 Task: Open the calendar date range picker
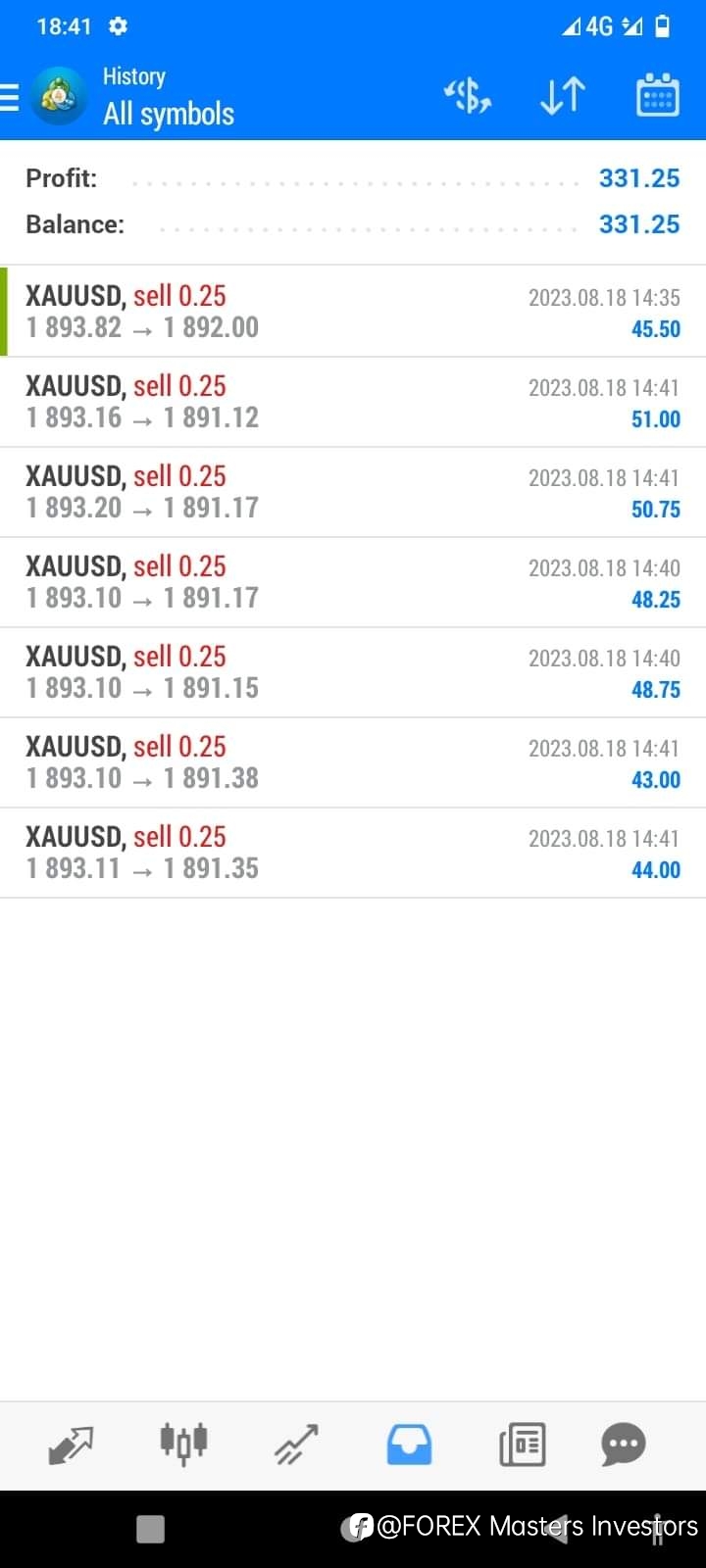click(x=658, y=95)
